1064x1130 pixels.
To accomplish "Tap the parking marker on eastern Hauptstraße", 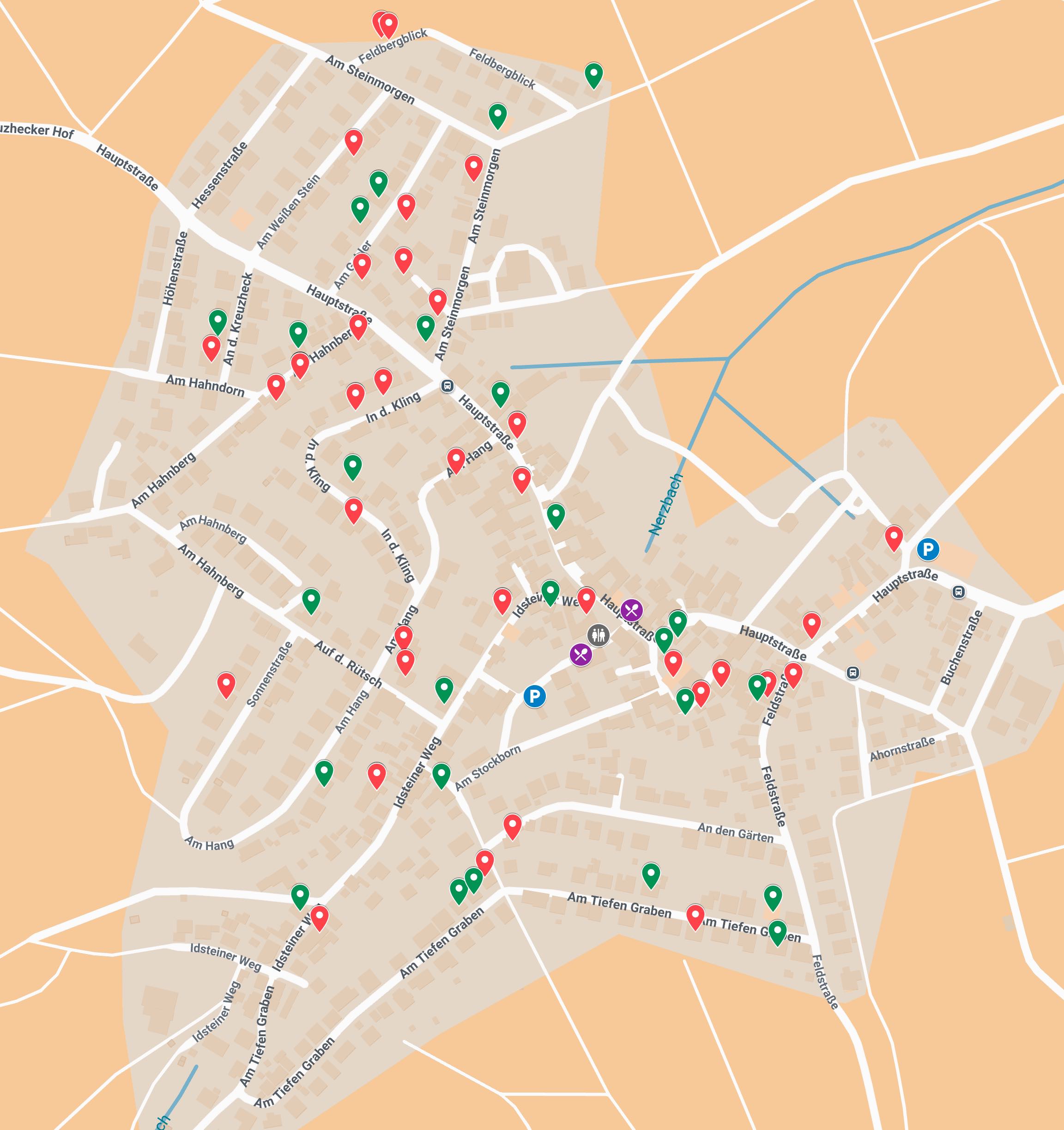I will pos(928,550).
